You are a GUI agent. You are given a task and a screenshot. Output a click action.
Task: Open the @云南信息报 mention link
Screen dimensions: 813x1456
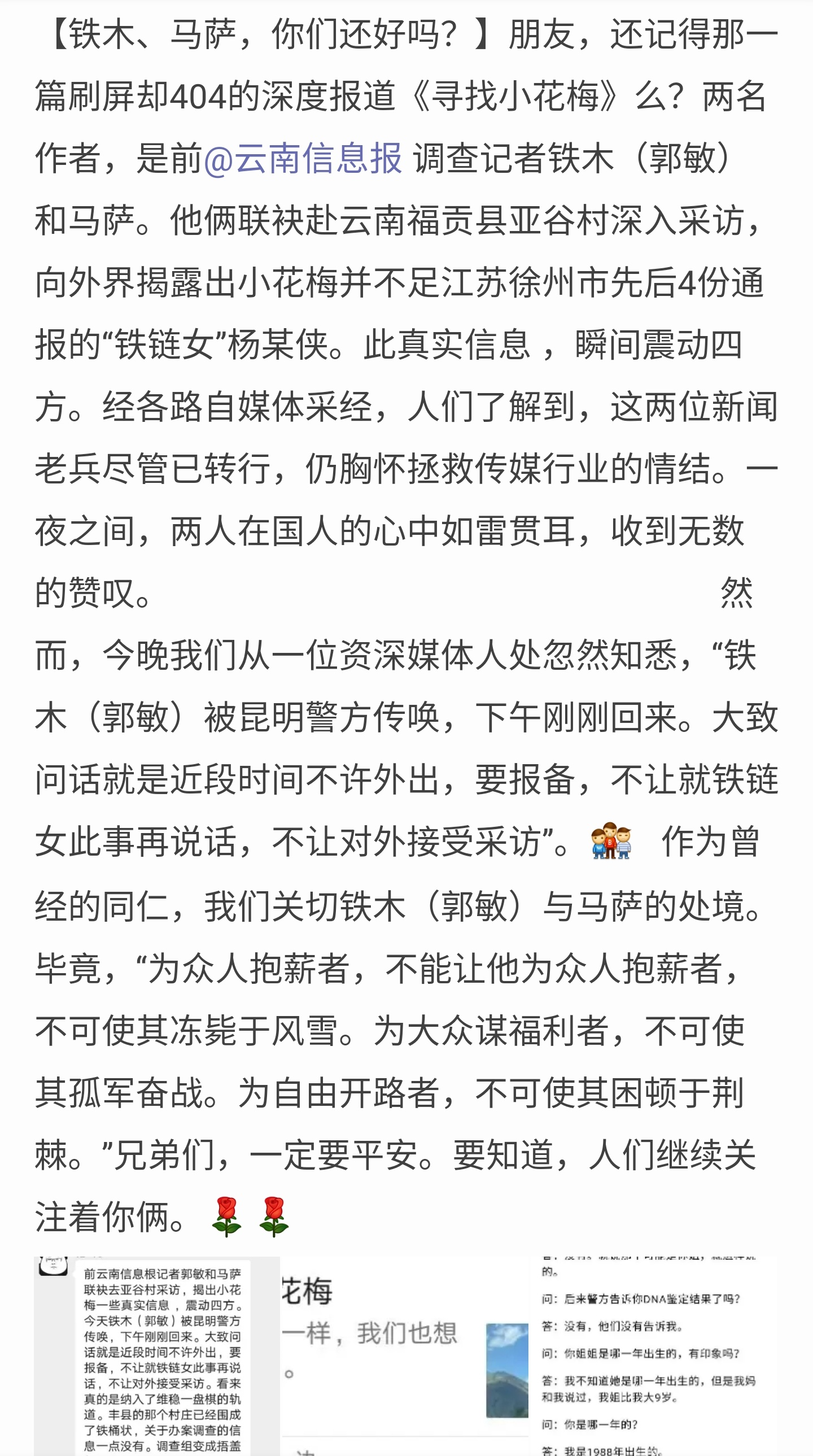click(303, 158)
